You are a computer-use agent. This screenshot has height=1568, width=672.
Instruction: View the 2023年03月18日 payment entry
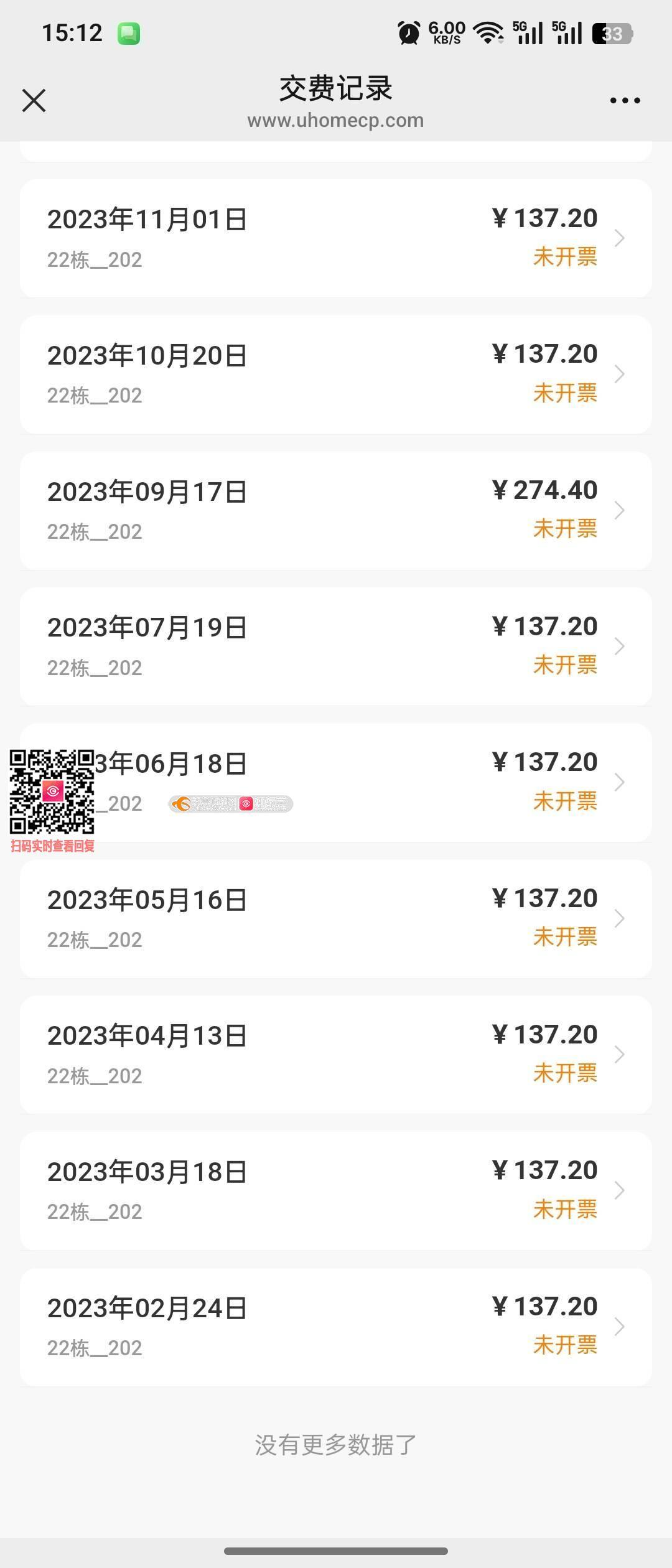click(336, 1191)
